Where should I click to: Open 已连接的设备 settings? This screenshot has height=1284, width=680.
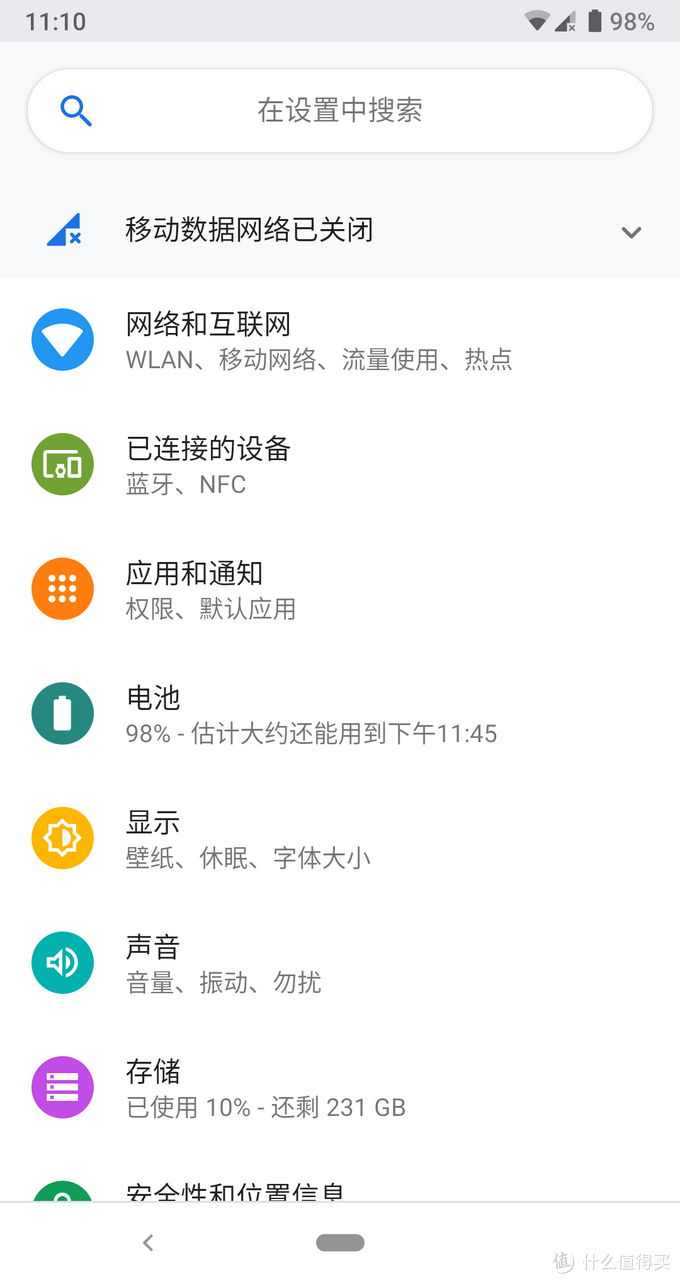pyautogui.click(x=208, y=465)
